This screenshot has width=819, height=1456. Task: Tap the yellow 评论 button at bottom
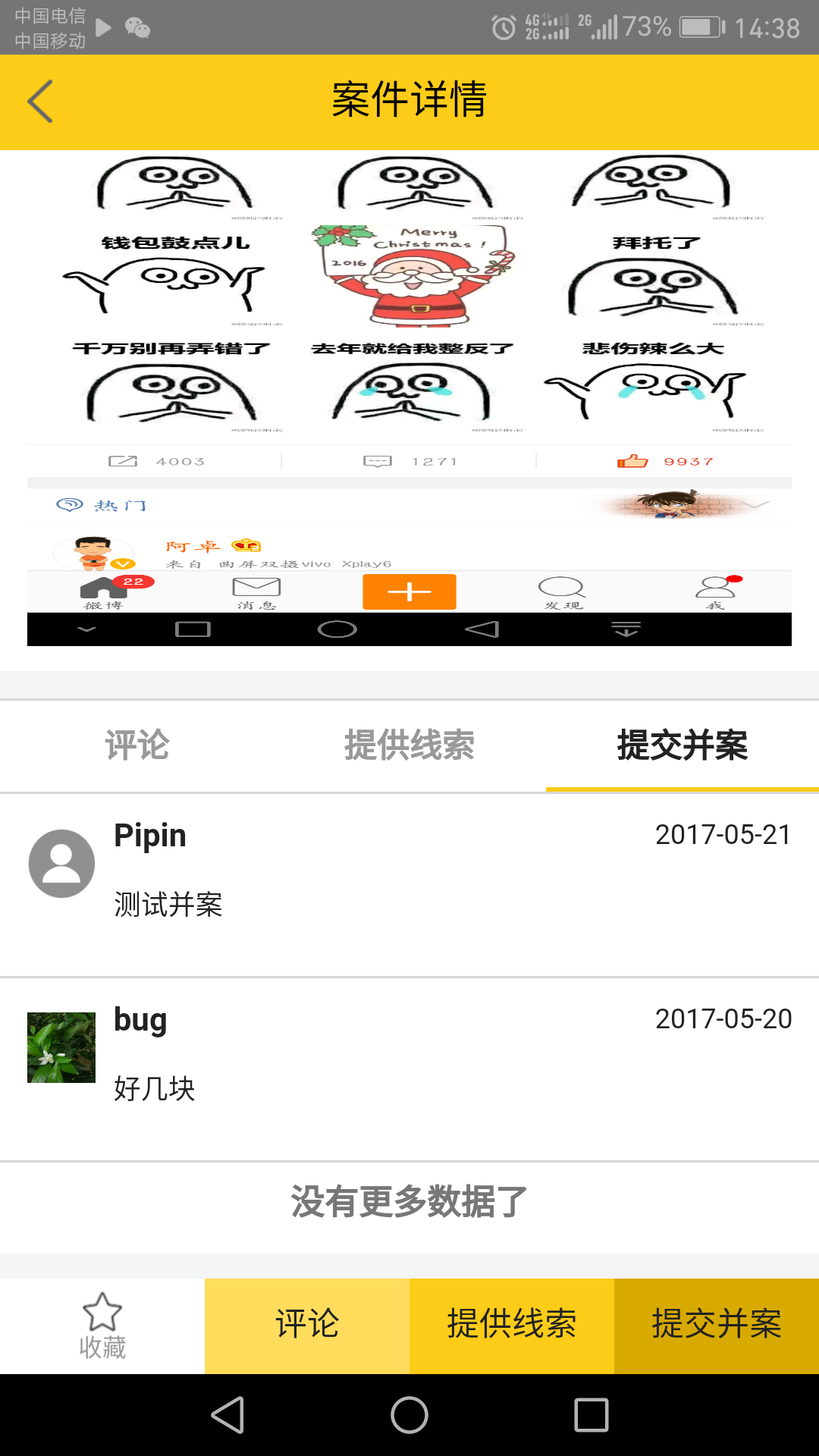pos(307,1326)
